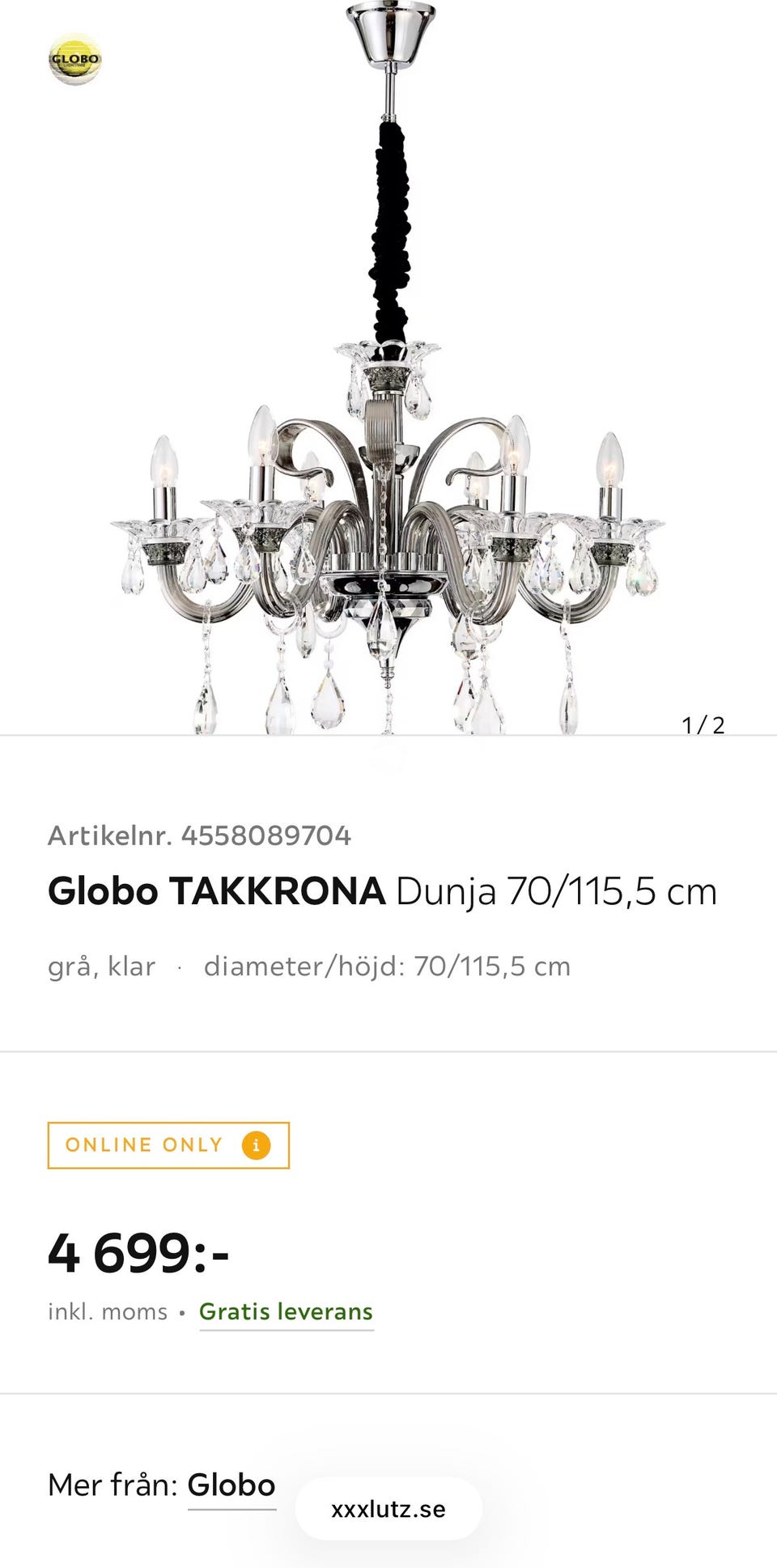Click the inkl. moms label
This screenshot has width=777, height=1568.
pyautogui.click(x=106, y=1310)
